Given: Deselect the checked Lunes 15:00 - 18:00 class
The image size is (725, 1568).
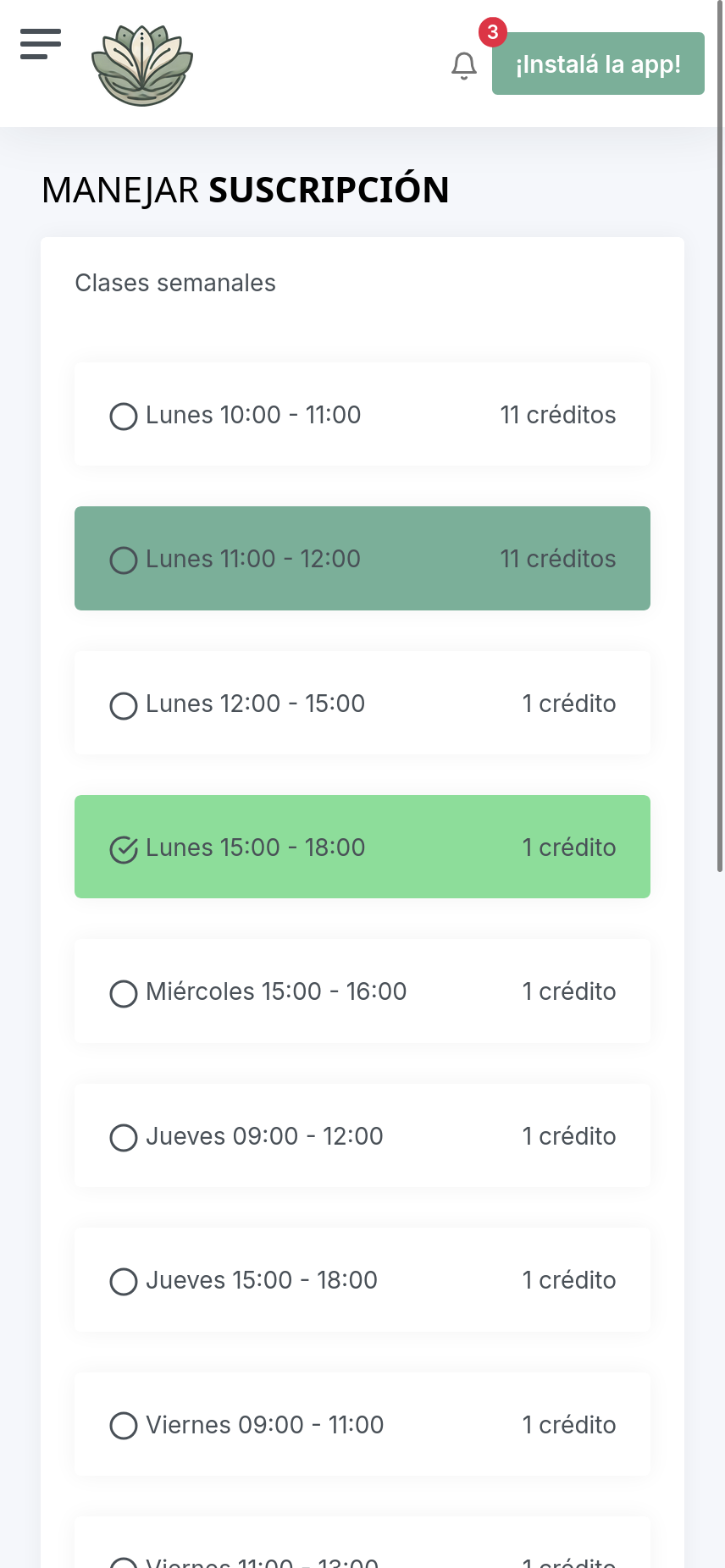Looking at the screenshot, I should coord(124,847).
